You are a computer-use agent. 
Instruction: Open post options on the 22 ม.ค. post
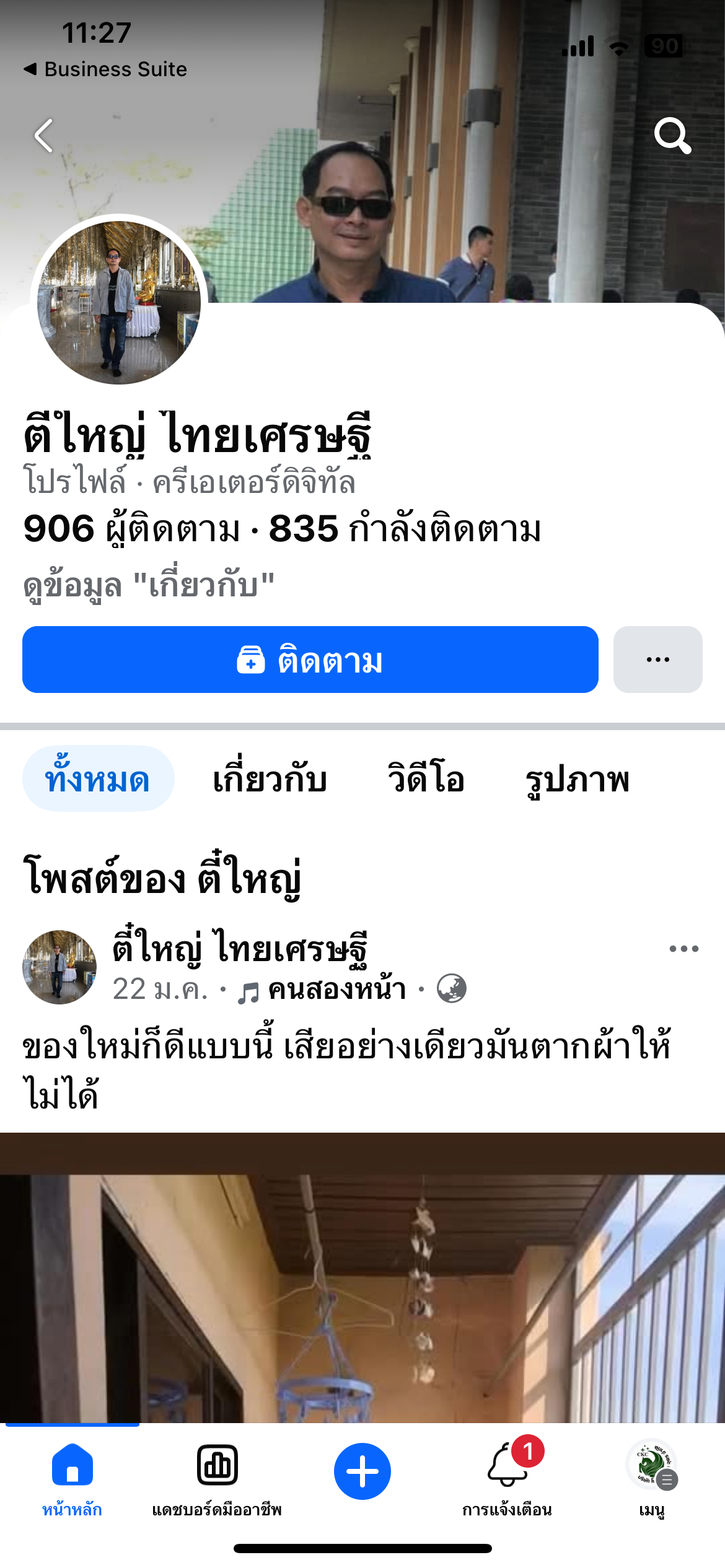point(683,949)
